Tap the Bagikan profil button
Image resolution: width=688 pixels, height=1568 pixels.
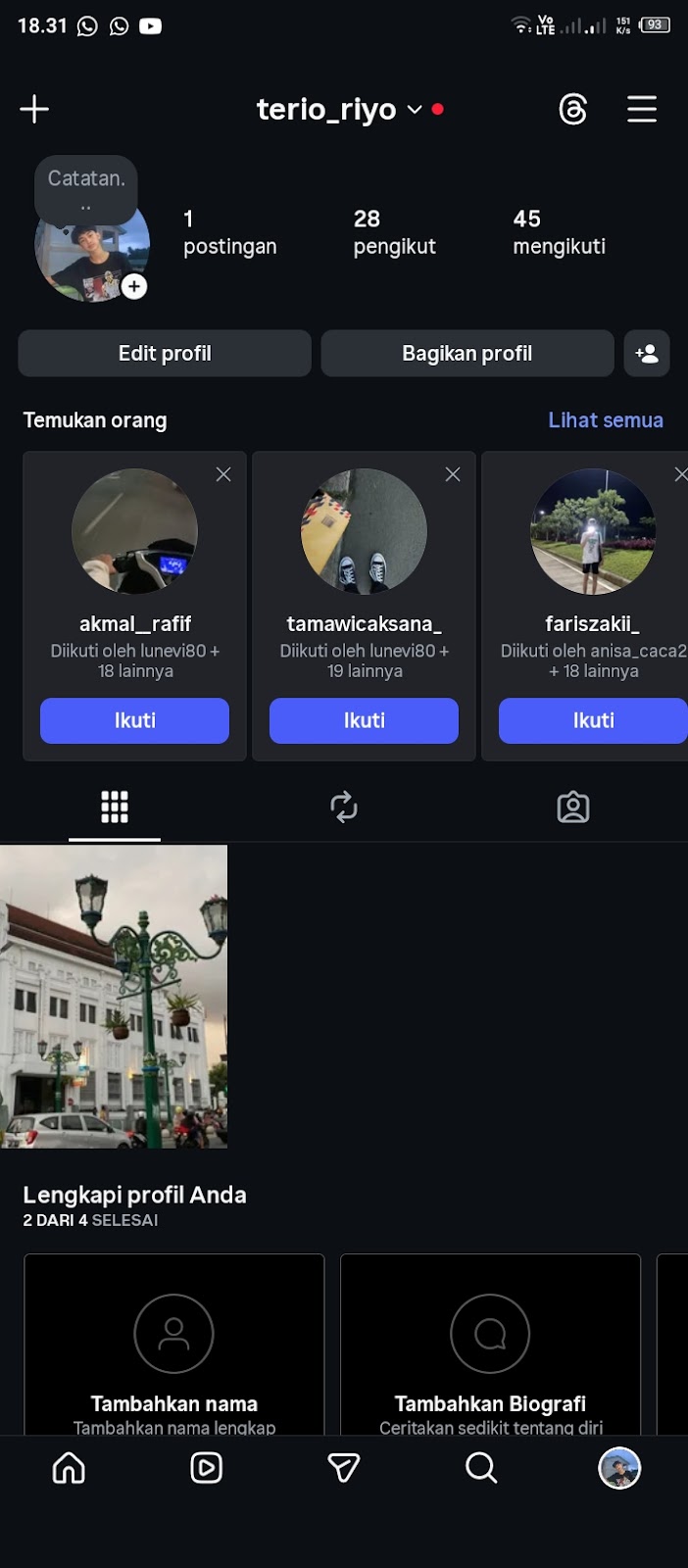pos(467,354)
